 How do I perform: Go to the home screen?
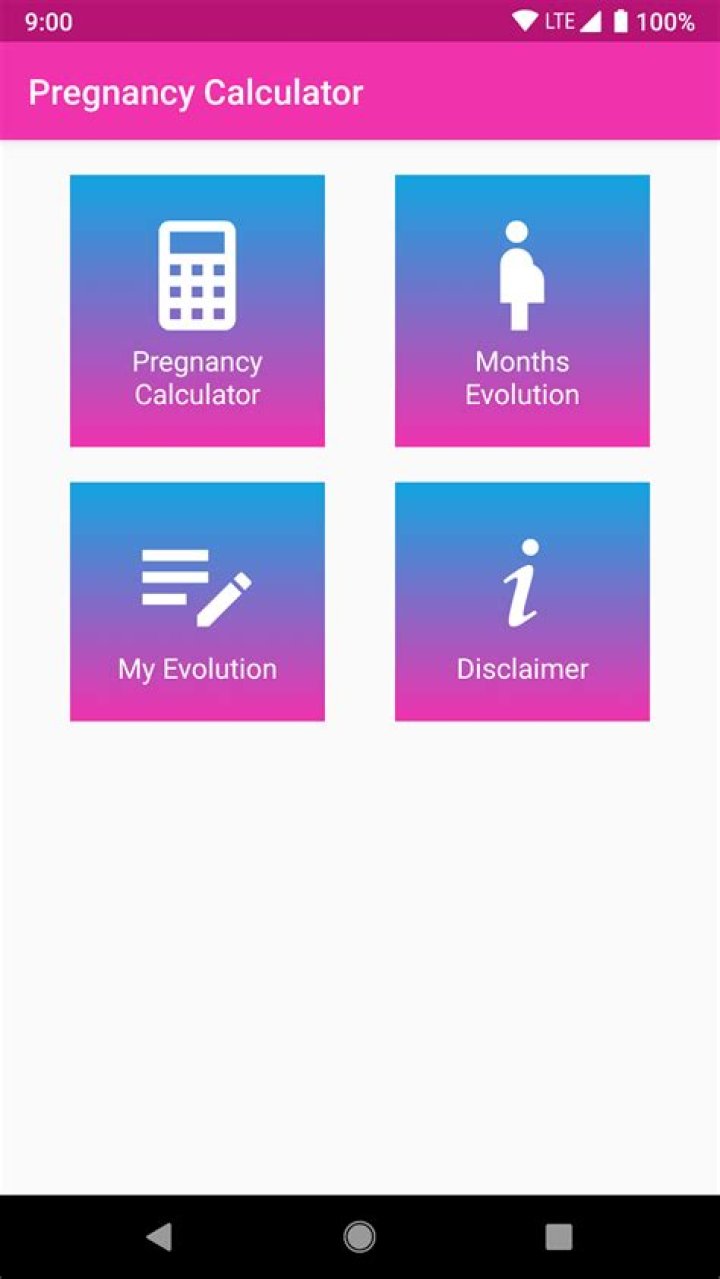pyautogui.click(x=359, y=1237)
